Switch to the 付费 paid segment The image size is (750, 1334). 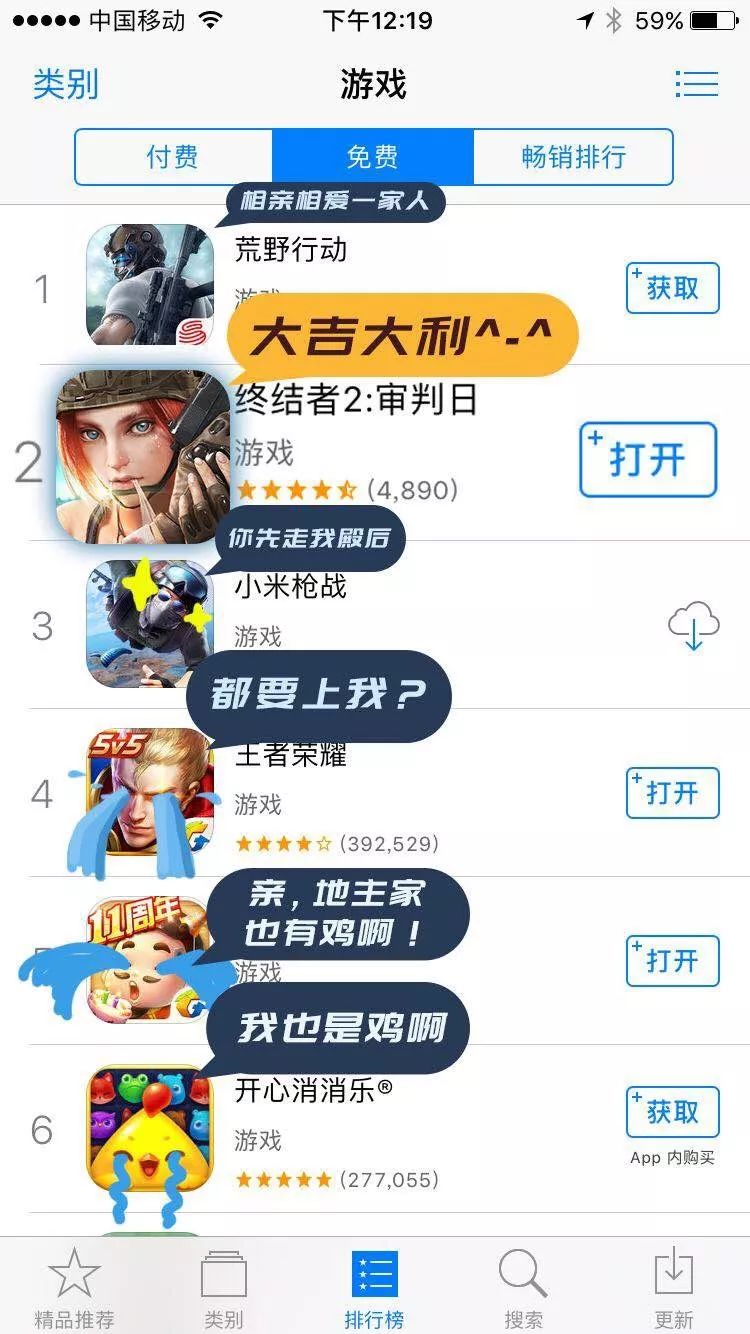173,157
